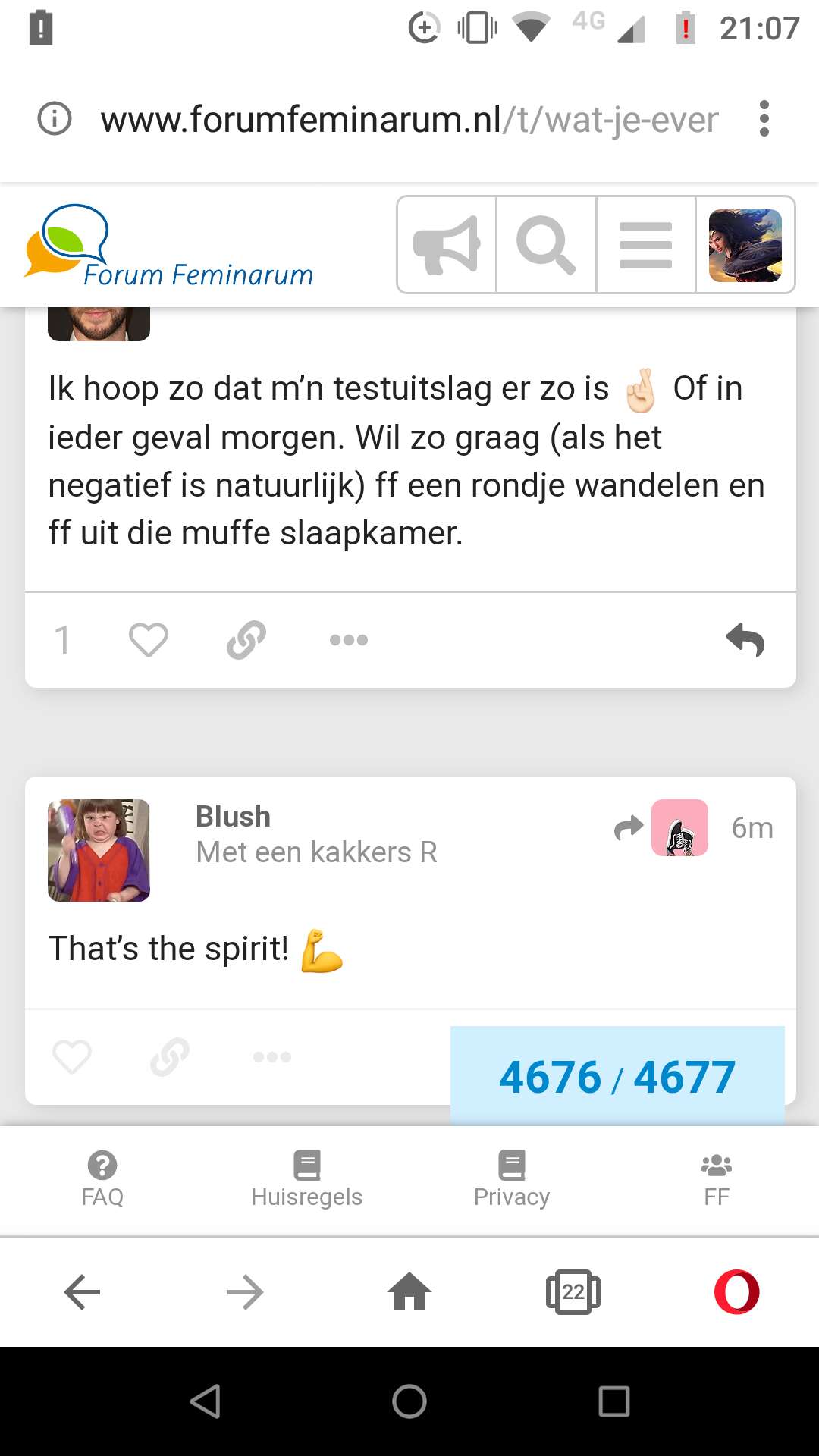Viewport: 819px width, 1456px height.
Task: Go to the Forum Feminarum homepage logo
Action: coord(168,246)
